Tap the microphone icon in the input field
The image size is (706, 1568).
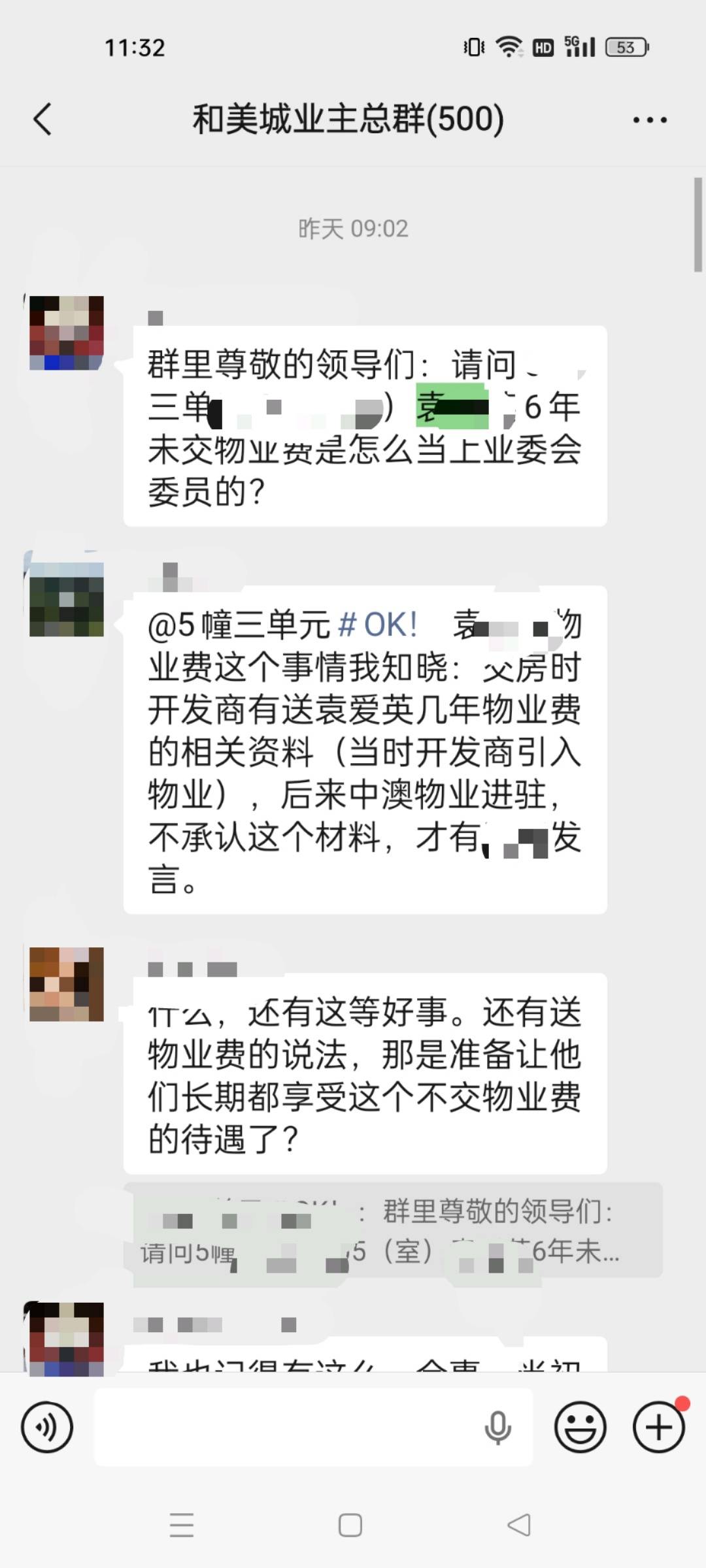click(497, 1428)
